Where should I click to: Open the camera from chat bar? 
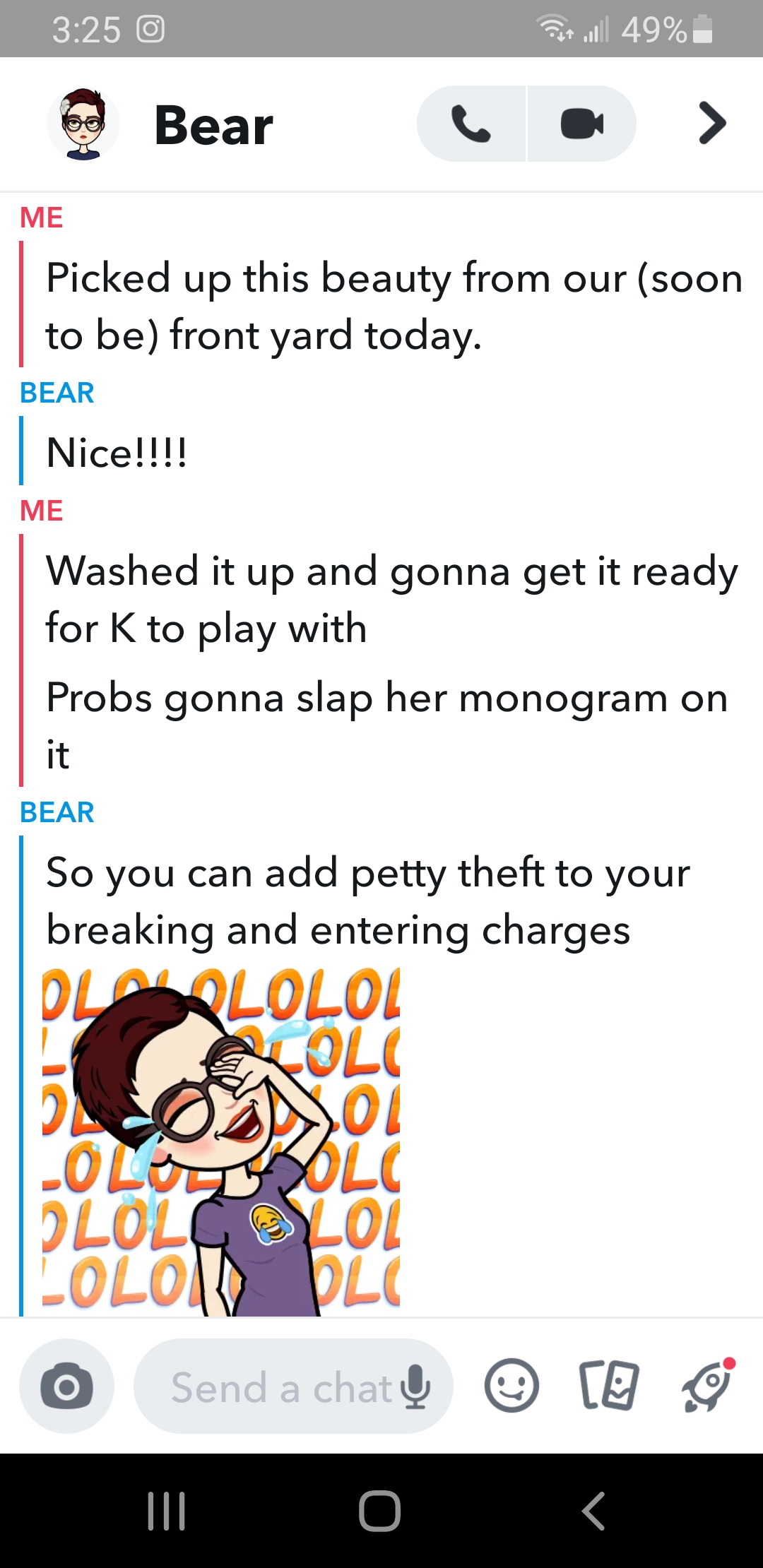point(66,1386)
